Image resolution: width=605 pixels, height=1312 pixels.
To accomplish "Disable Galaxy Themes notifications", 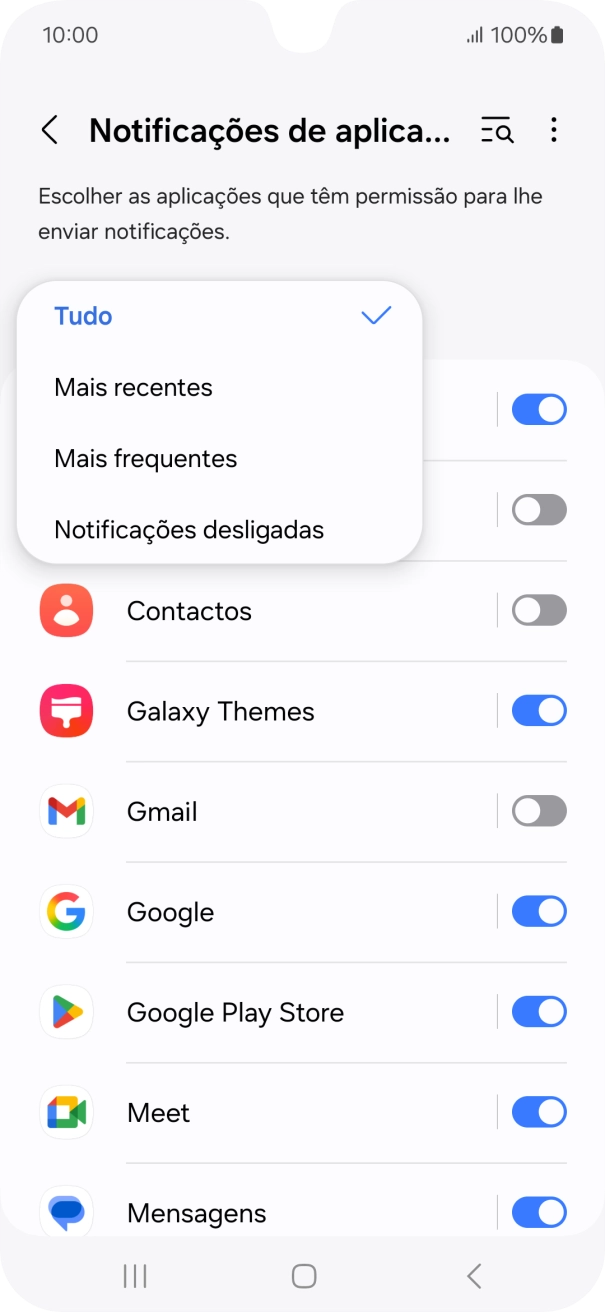I will click(539, 712).
